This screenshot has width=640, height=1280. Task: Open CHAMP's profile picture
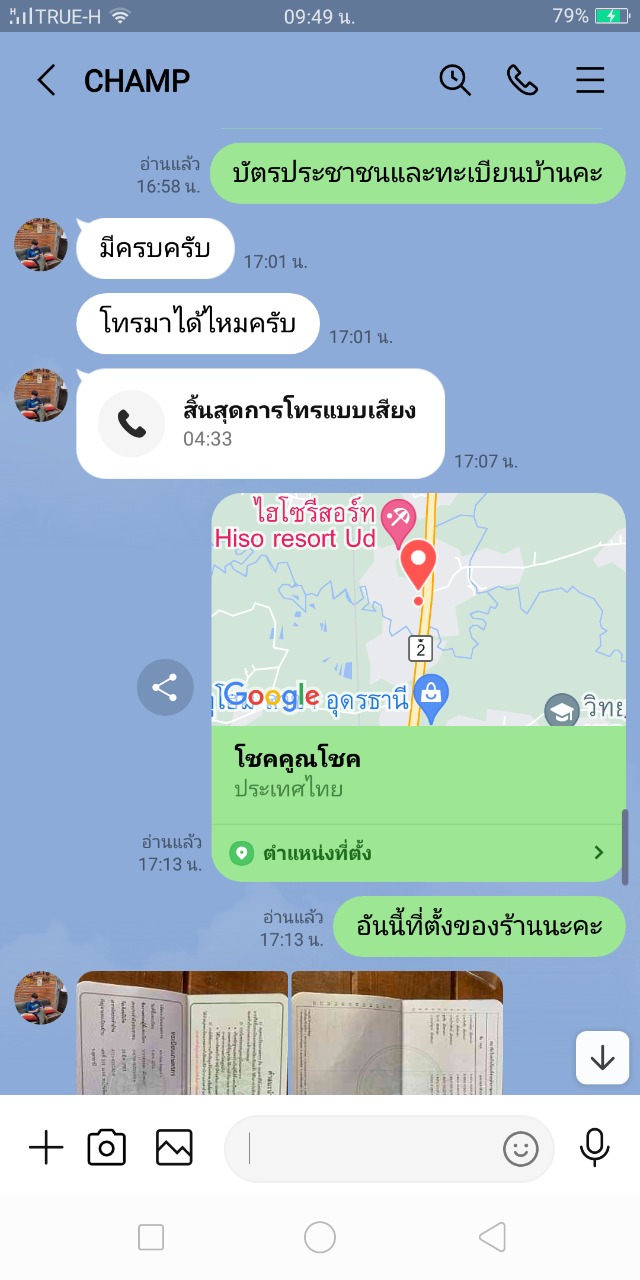(40, 245)
